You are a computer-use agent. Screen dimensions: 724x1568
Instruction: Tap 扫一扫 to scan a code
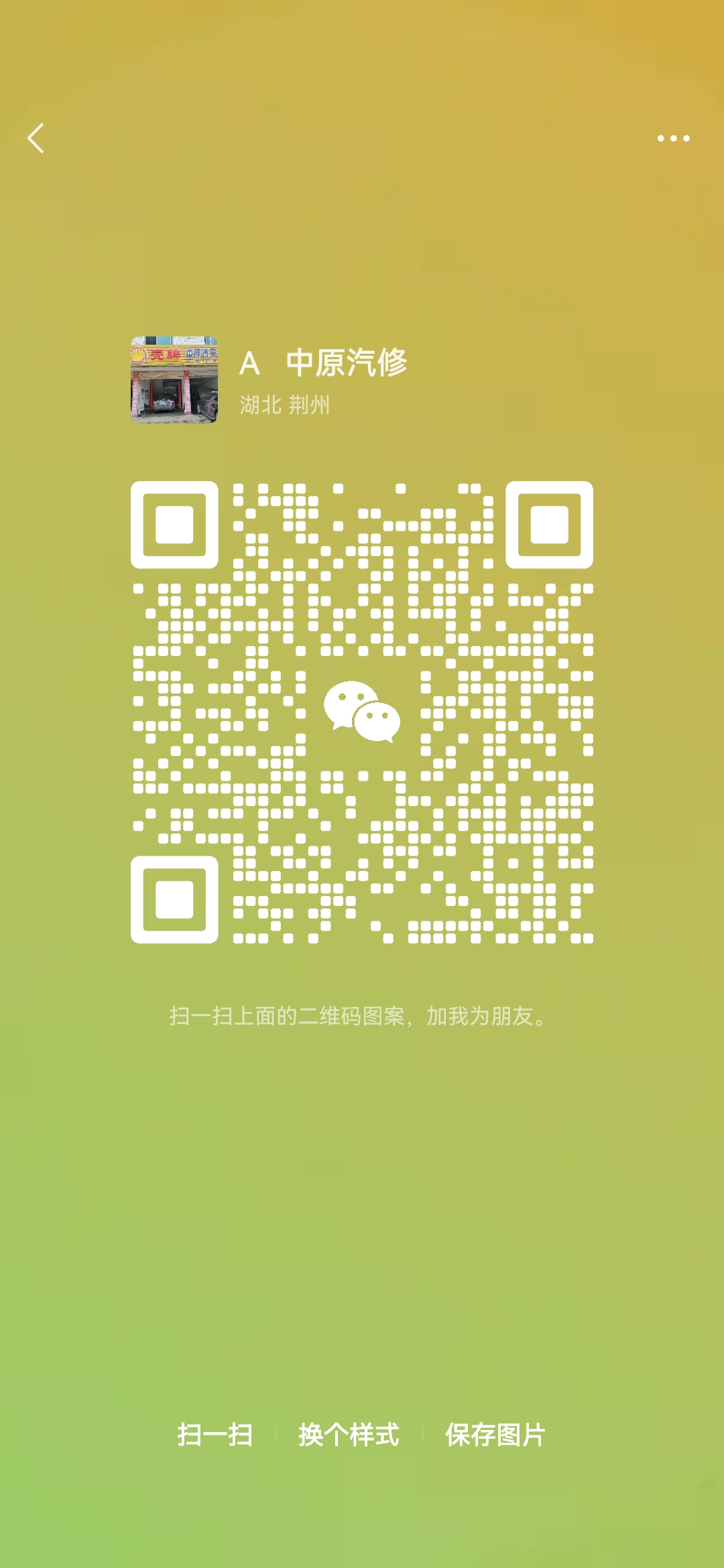215,1435
